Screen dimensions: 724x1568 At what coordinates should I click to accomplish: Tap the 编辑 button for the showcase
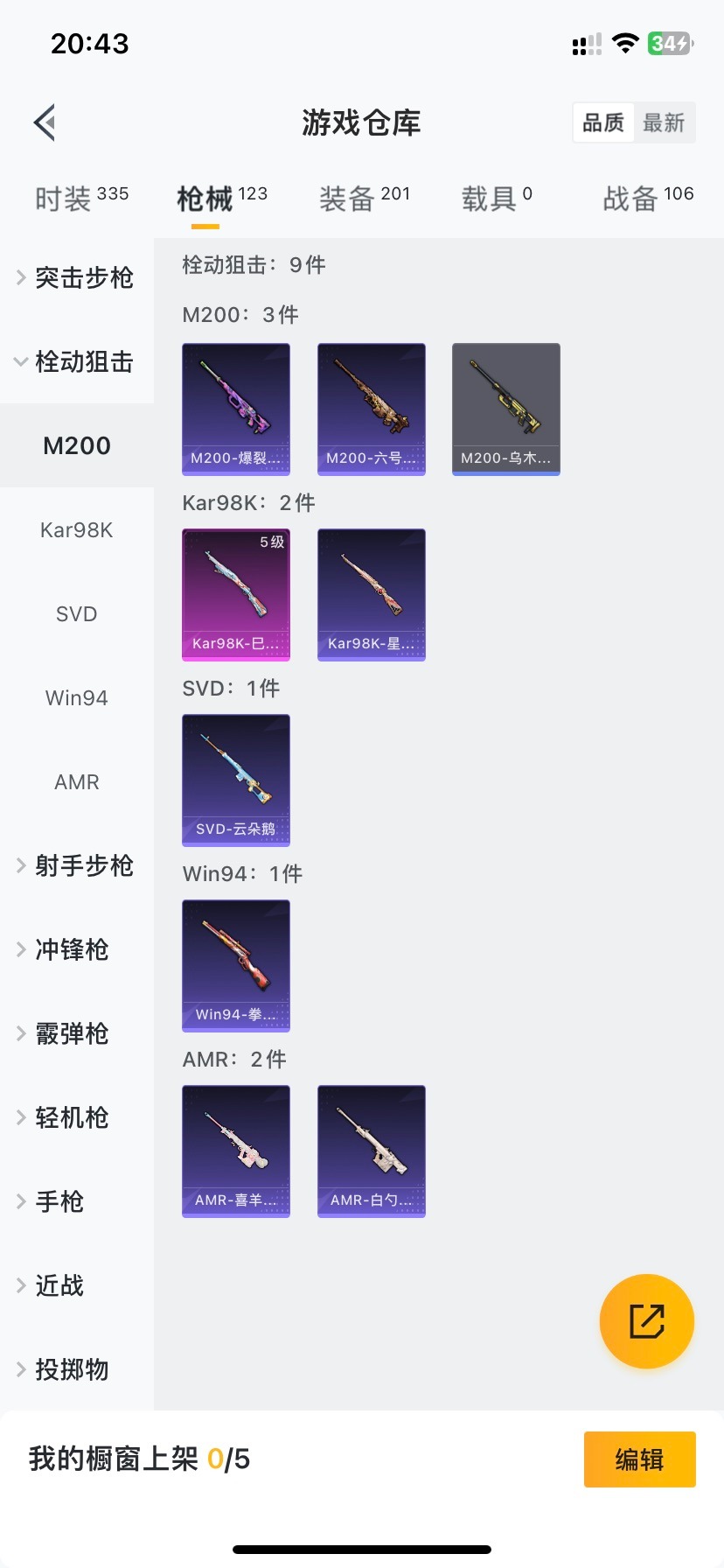639,1459
